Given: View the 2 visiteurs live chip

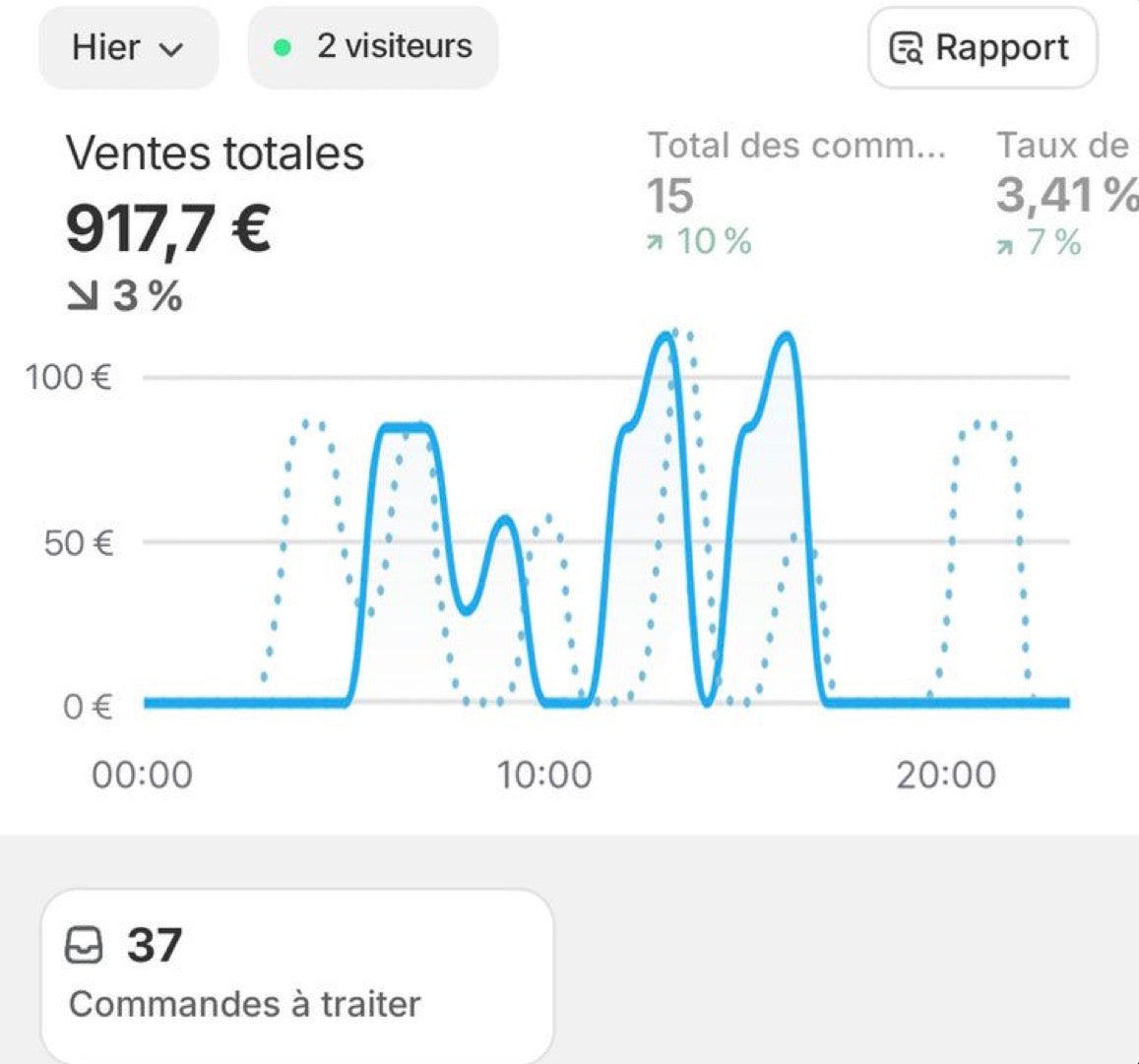Looking at the screenshot, I should 373,47.
